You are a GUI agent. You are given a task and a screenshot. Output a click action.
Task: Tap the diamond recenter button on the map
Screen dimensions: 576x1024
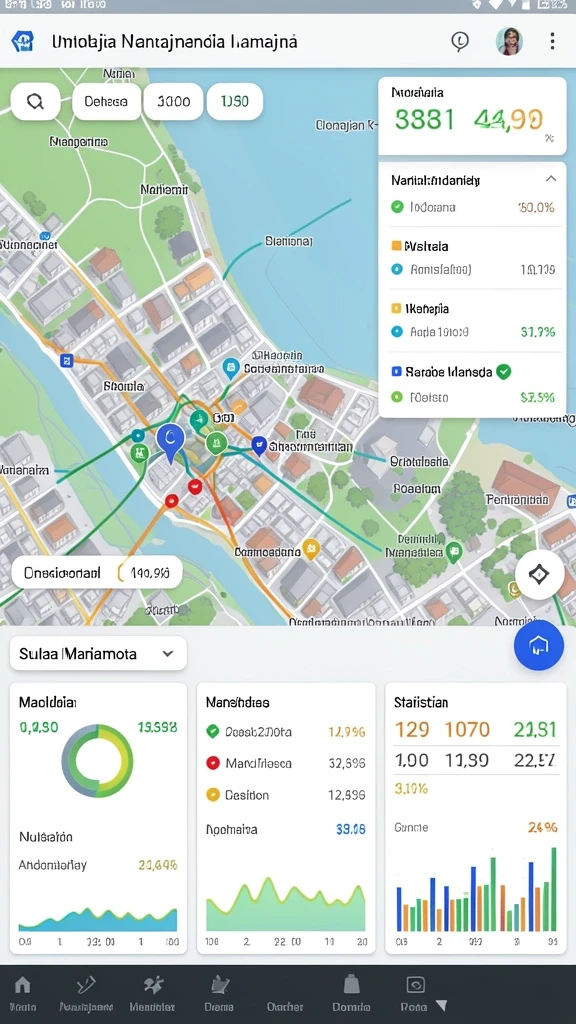[x=539, y=575]
